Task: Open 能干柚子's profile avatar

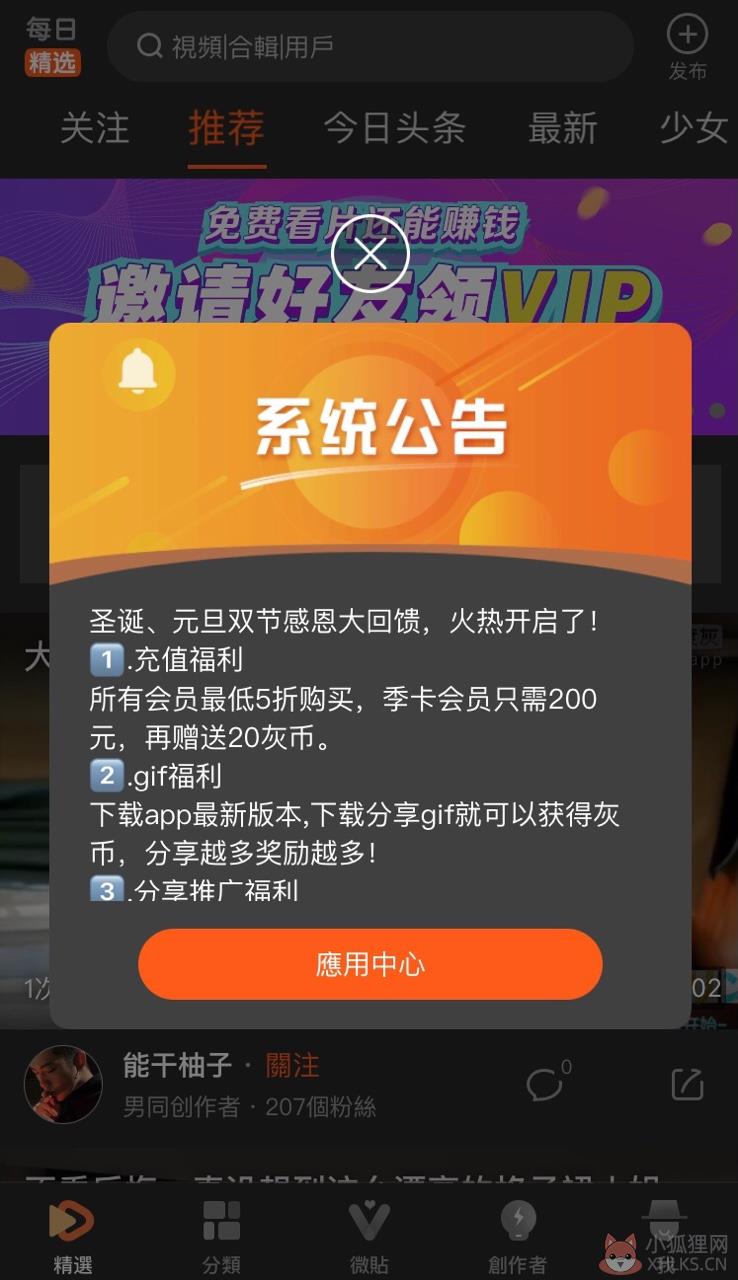Action: coord(63,1085)
